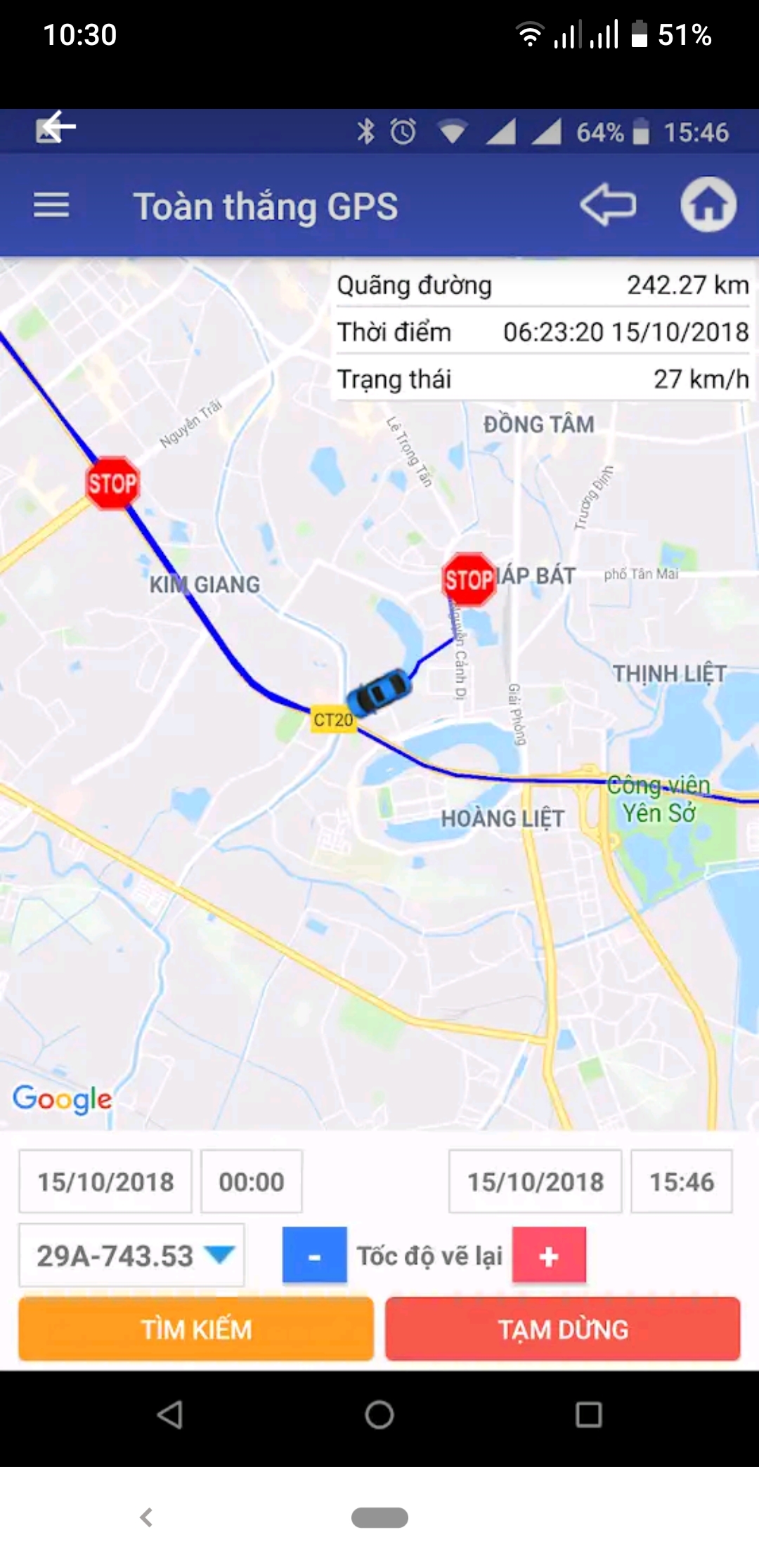Open recent apps square button
The width and height of the screenshot is (759, 1568).
[588, 1415]
